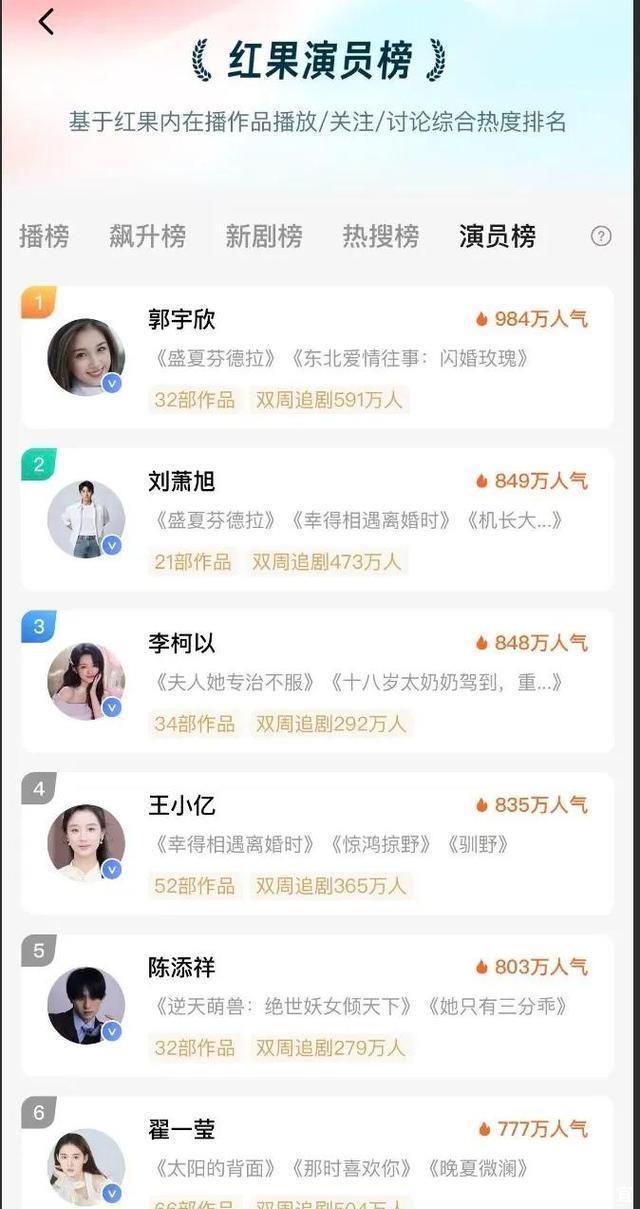640x1209 pixels.
Task: Open 郭宇欣's actor card
Action: [x=317, y=357]
